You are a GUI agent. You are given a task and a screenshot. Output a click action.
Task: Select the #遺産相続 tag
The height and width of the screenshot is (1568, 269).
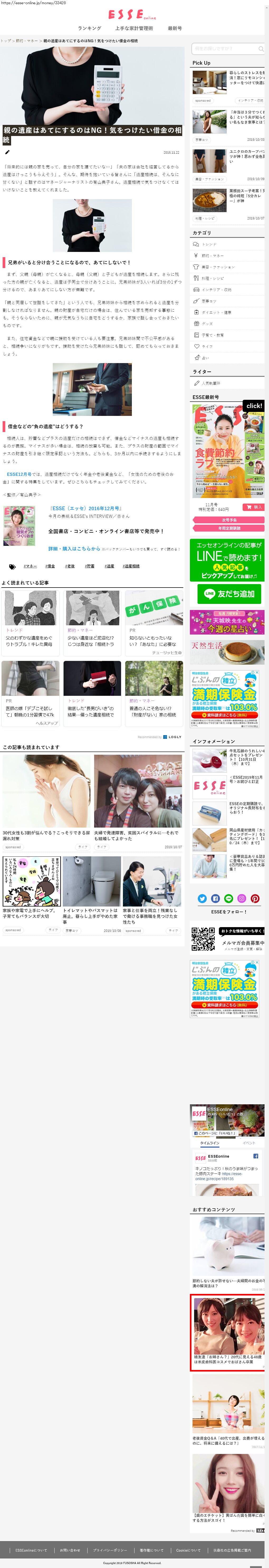point(131,566)
